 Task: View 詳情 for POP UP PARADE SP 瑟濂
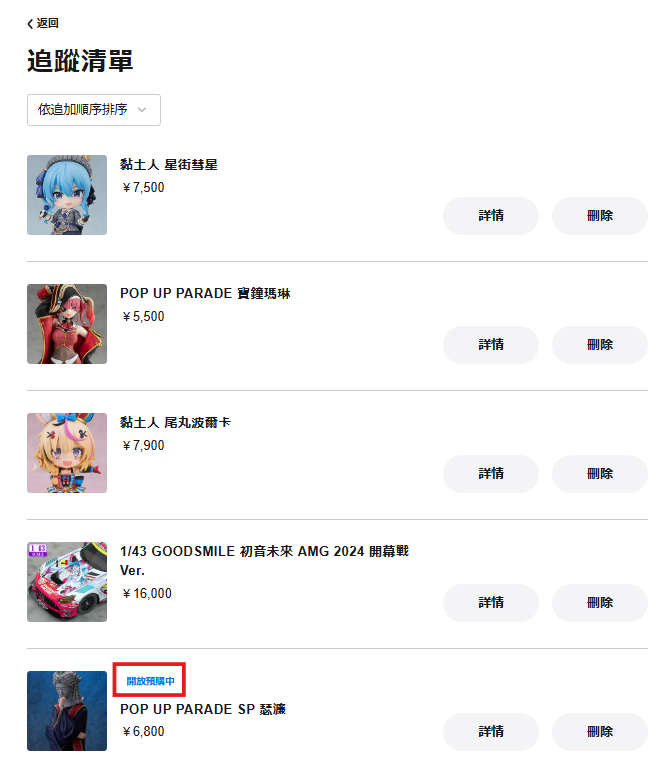click(490, 732)
